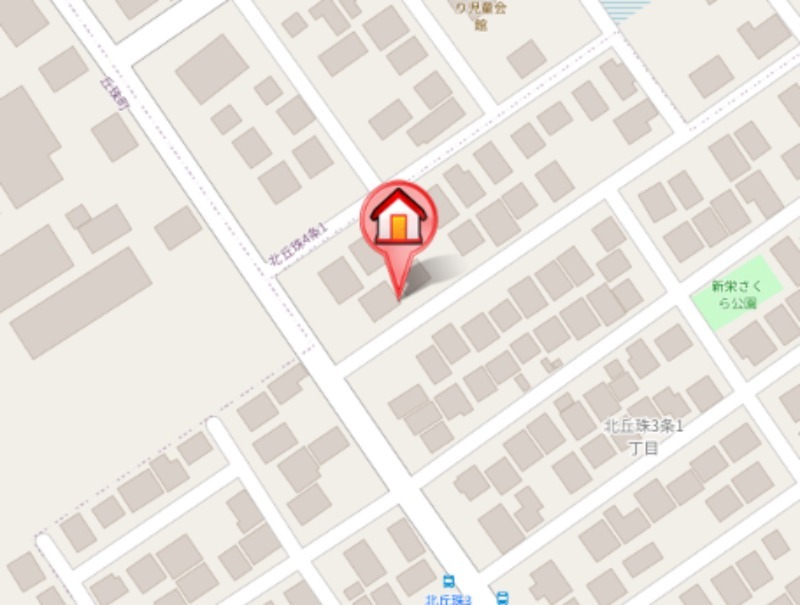
Task: Tap the red house location marker
Action: [x=399, y=221]
